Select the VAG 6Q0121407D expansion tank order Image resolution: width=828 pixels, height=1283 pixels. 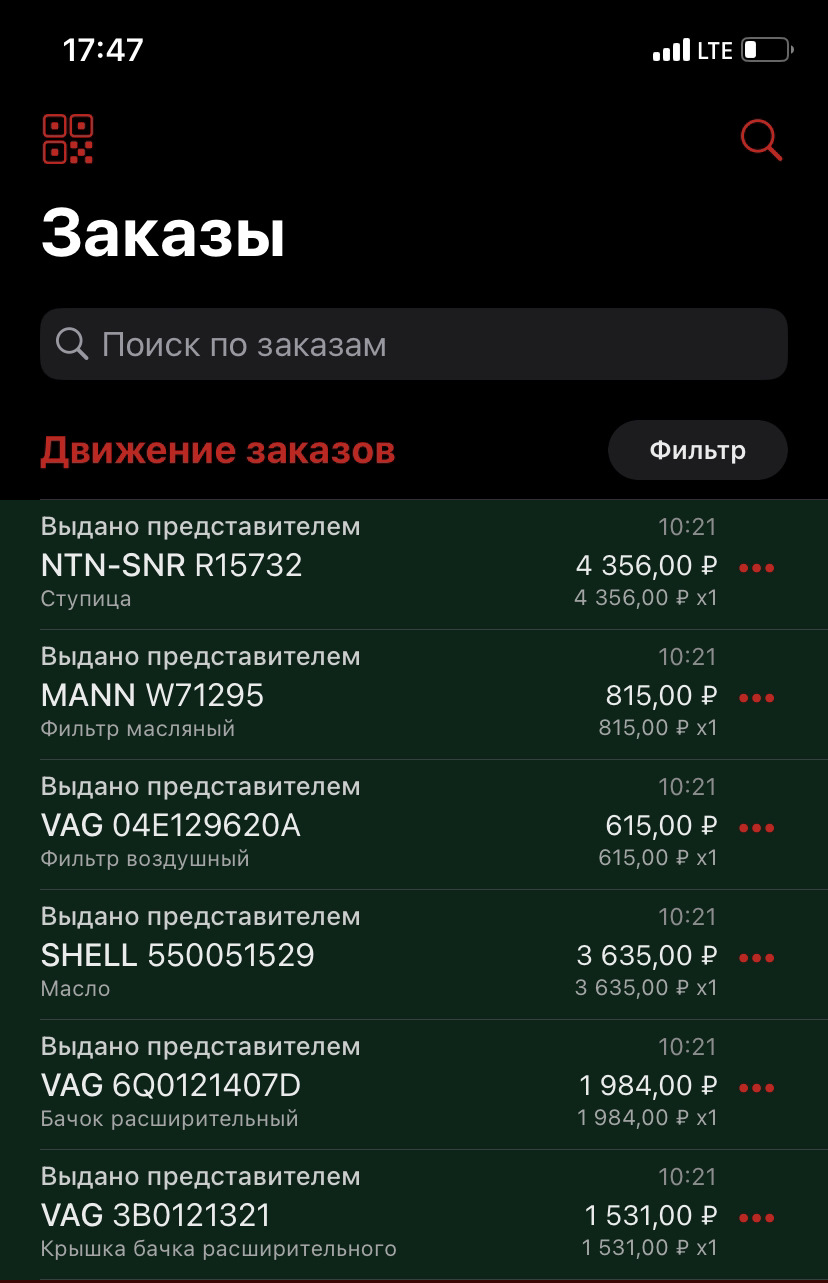pyautogui.click(x=300, y=1085)
